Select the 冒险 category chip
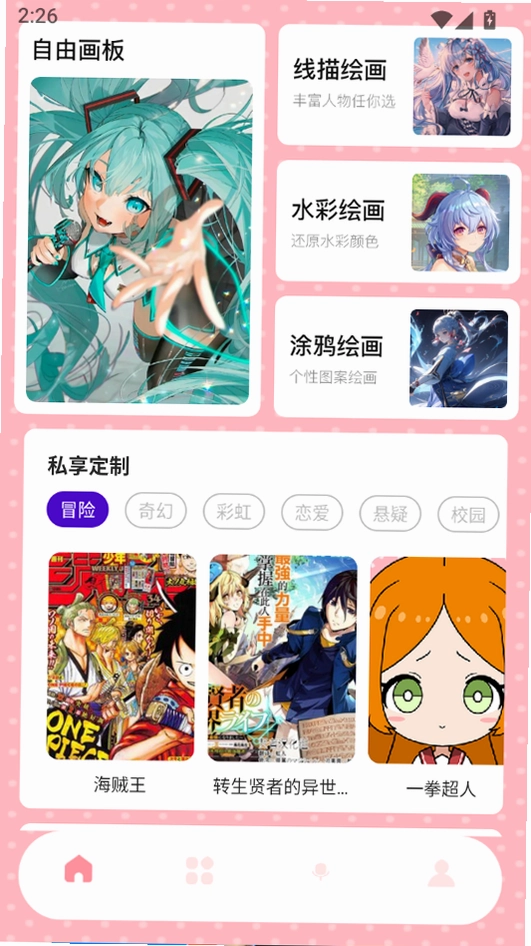 pos(78,510)
